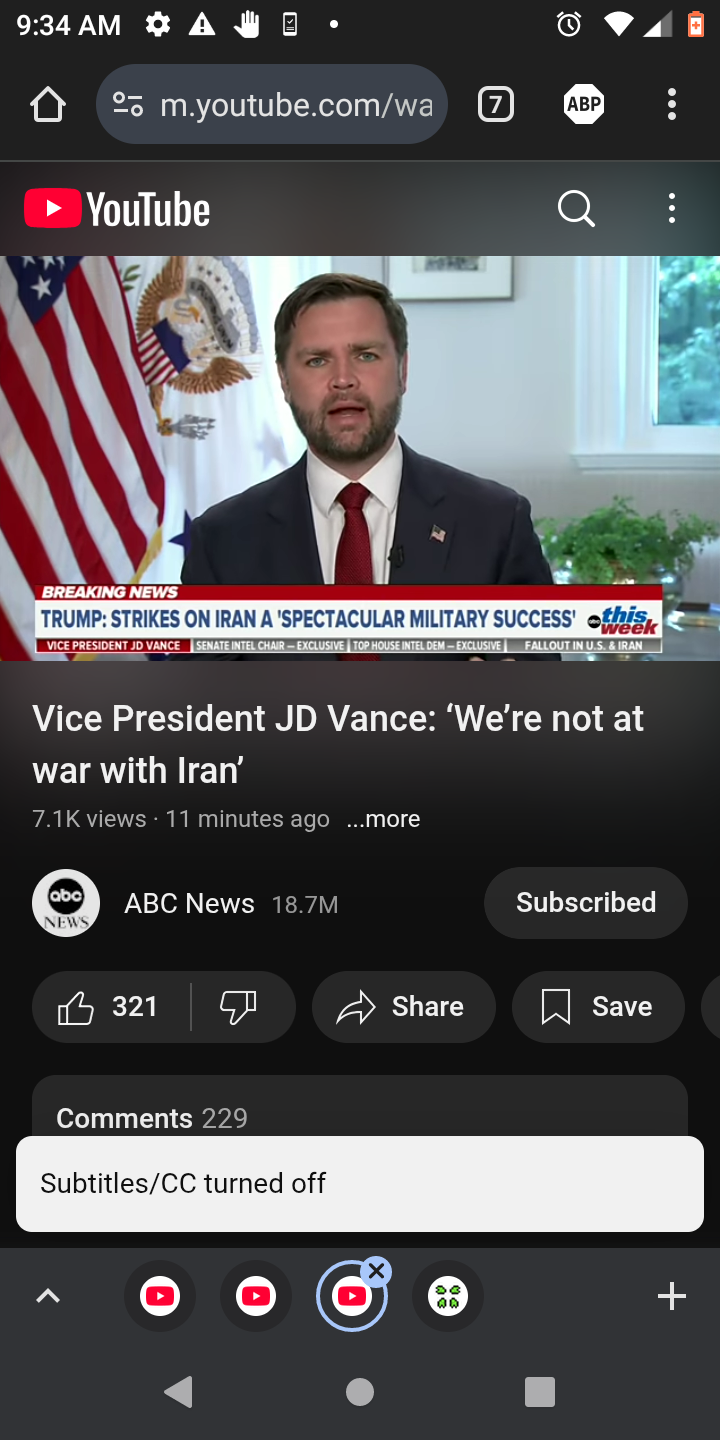720x1440 pixels.
Task: Open YouTube's three-dot menu
Action: point(672,209)
